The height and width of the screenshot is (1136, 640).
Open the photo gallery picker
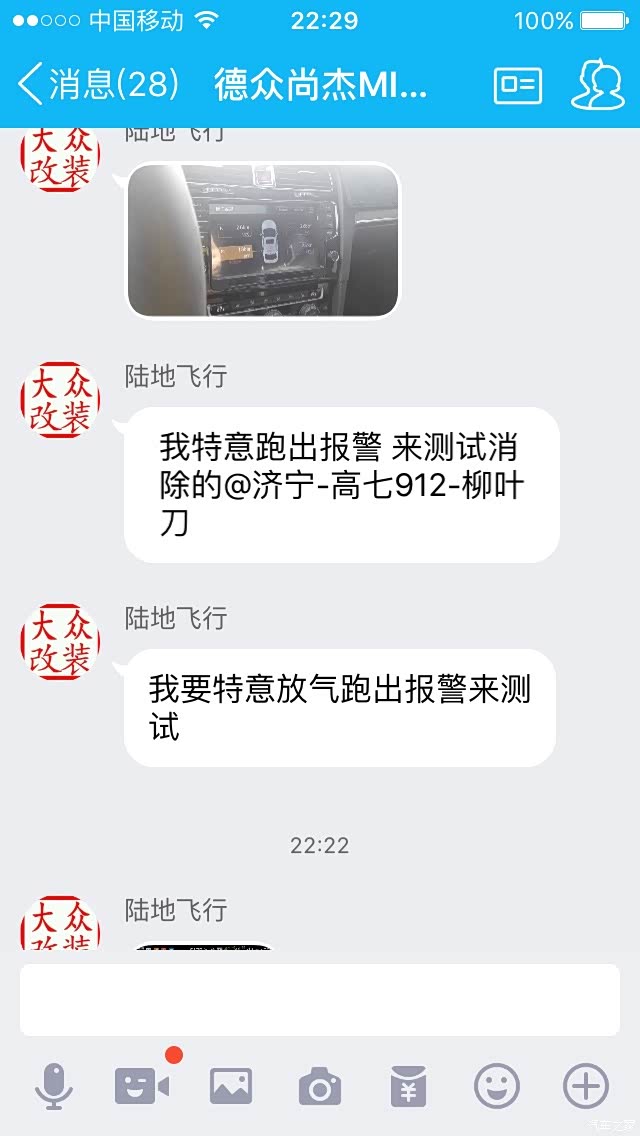(231, 1085)
